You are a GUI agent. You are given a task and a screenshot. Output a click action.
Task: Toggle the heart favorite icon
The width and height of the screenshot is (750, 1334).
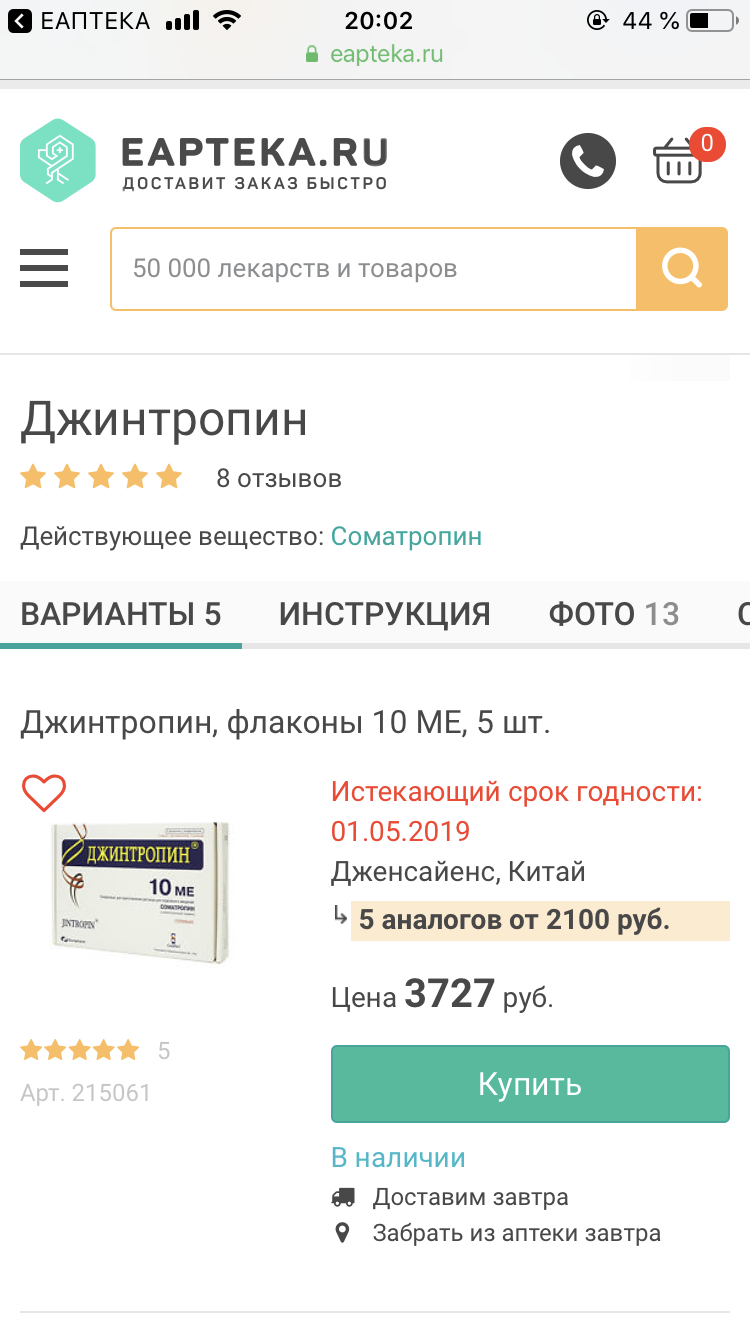coord(44,795)
